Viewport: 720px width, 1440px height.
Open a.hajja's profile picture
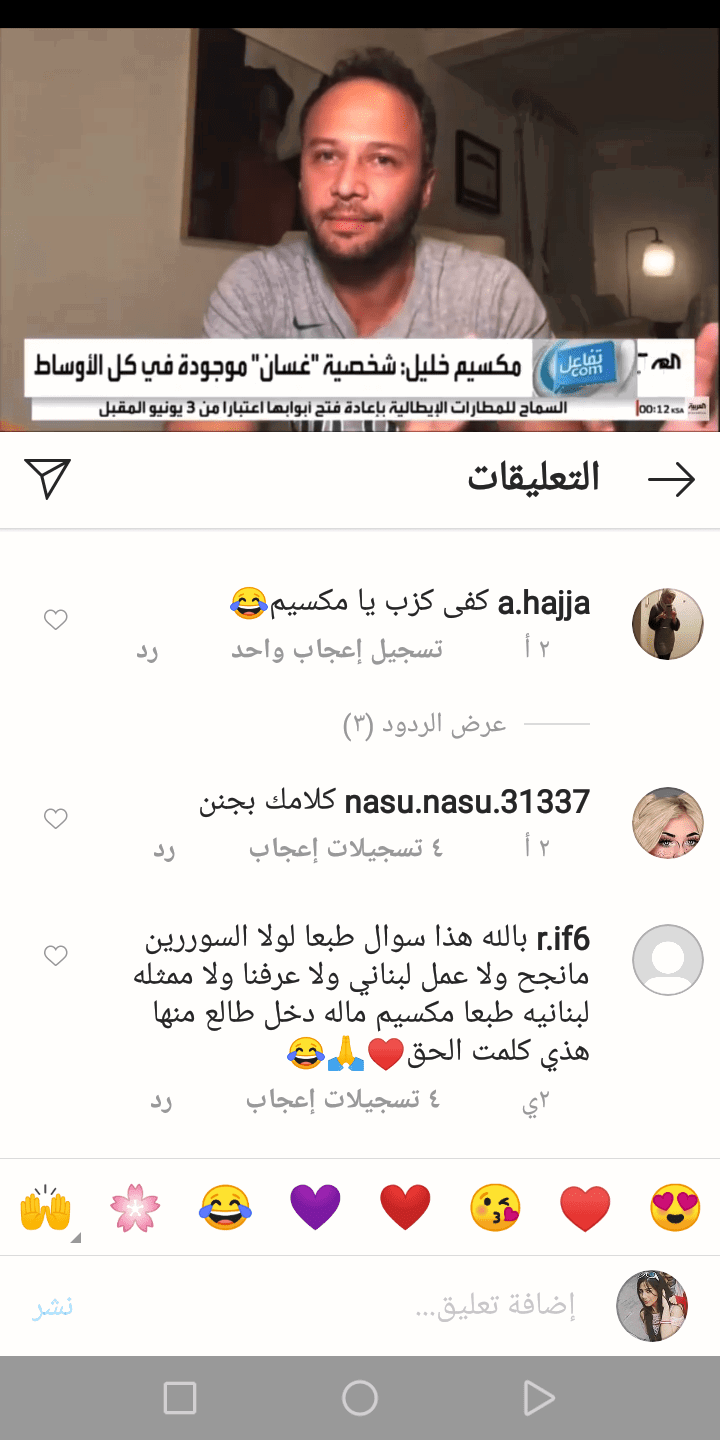[x=668, y=624]
